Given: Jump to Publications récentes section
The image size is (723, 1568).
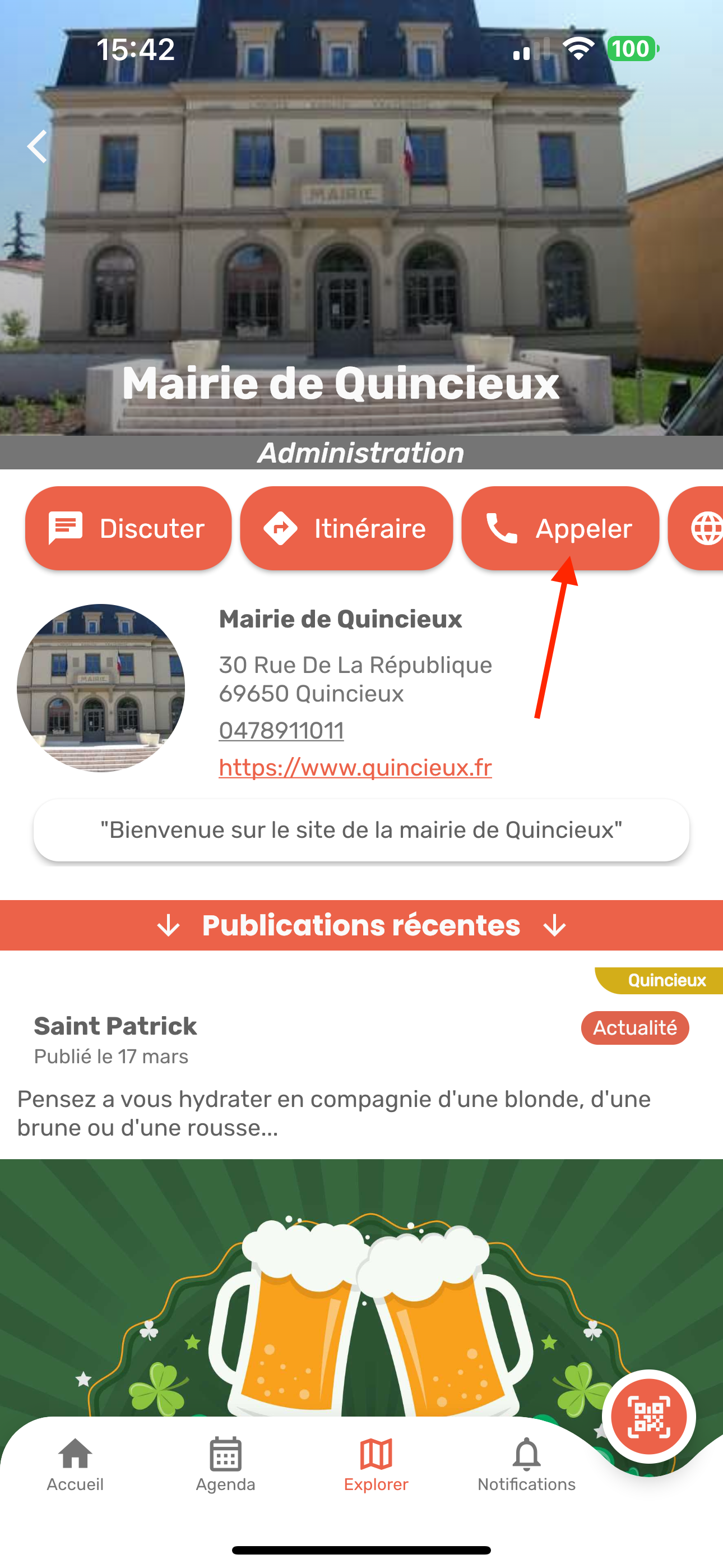Looking at the screenshot, I should pyautogui.click(x=361, y=925).
